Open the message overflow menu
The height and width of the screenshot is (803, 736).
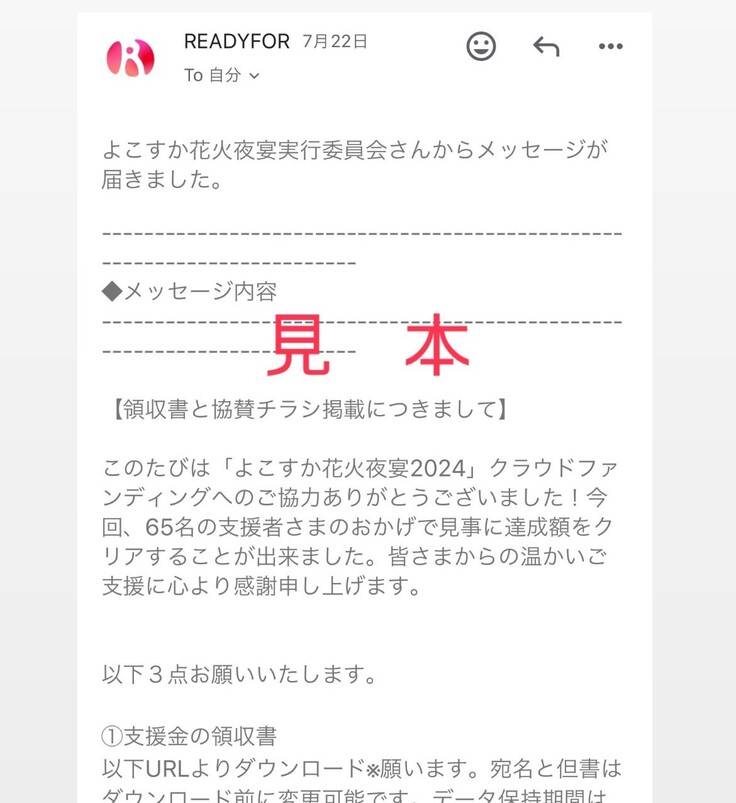point(610,46)
